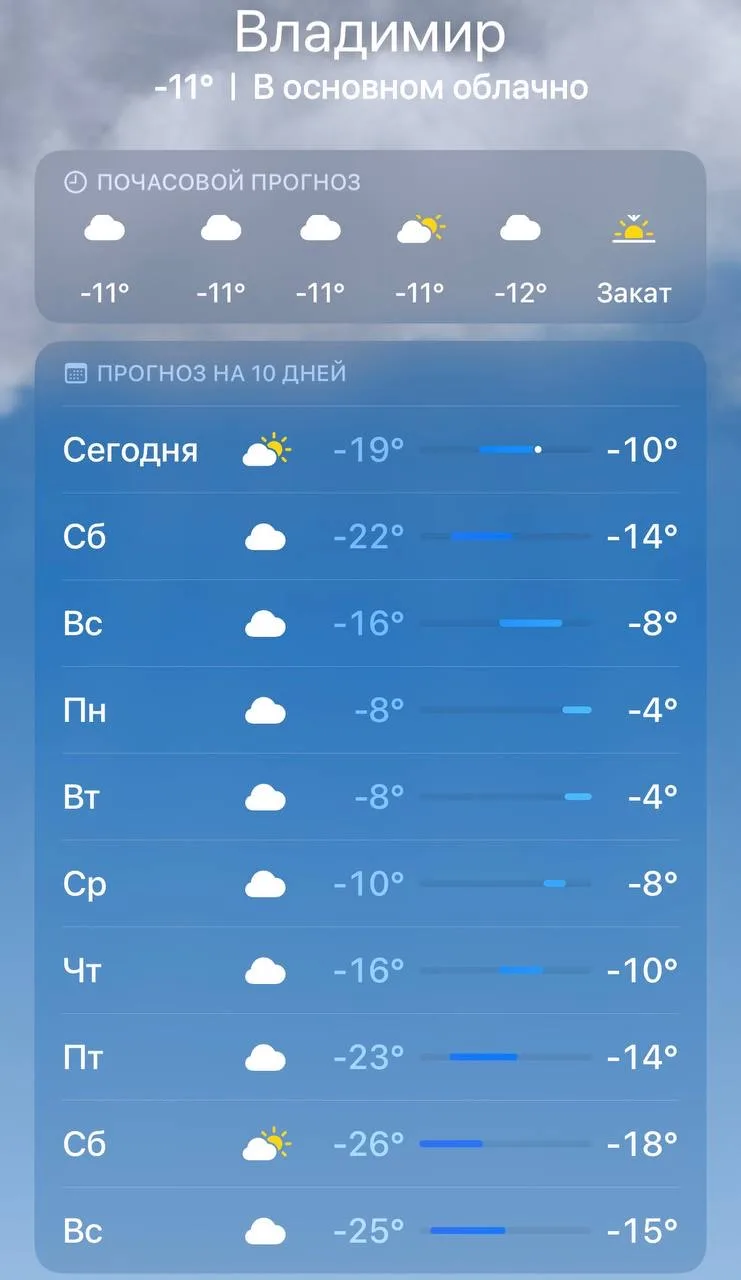
Task: Open the Monday (Пн) forecast details
Action: [370, 710]
